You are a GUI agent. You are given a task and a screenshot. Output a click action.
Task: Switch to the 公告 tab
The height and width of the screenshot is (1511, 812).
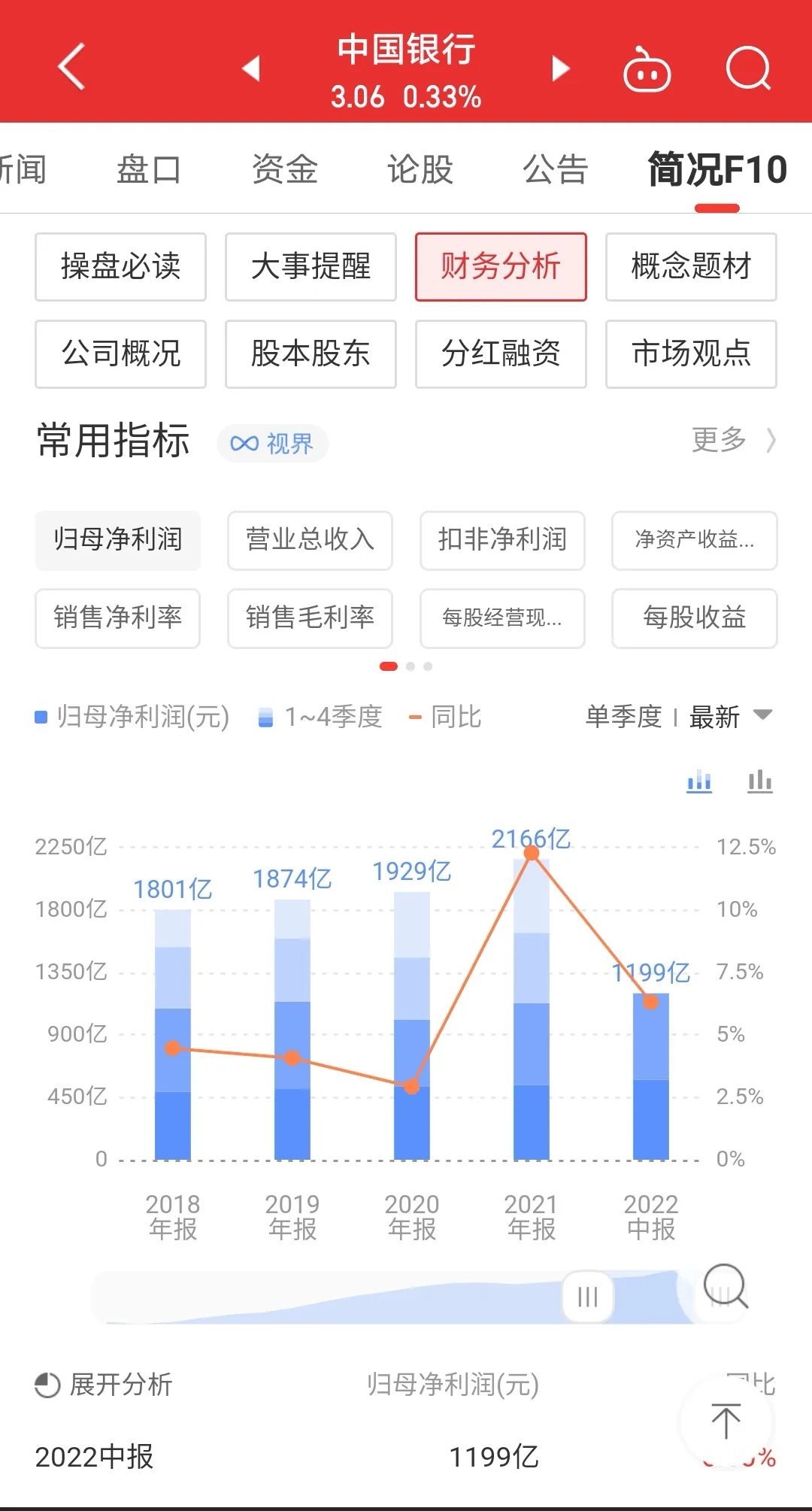point(555,169)
